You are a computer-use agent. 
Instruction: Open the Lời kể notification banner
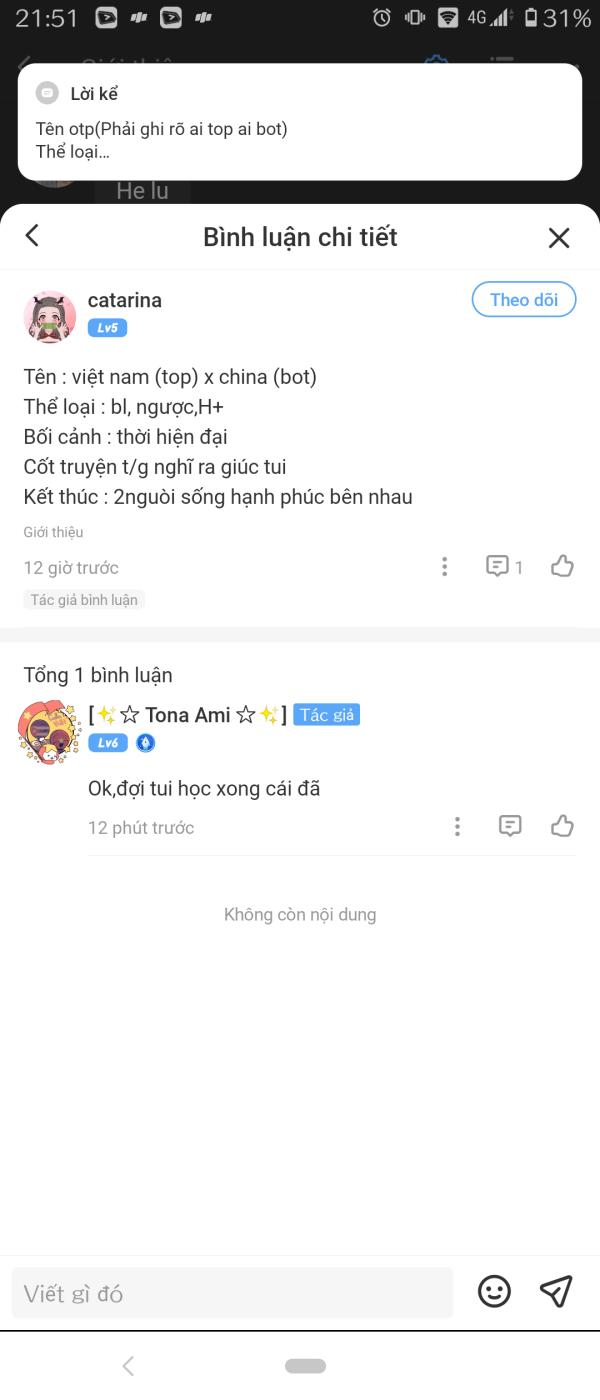300,122
